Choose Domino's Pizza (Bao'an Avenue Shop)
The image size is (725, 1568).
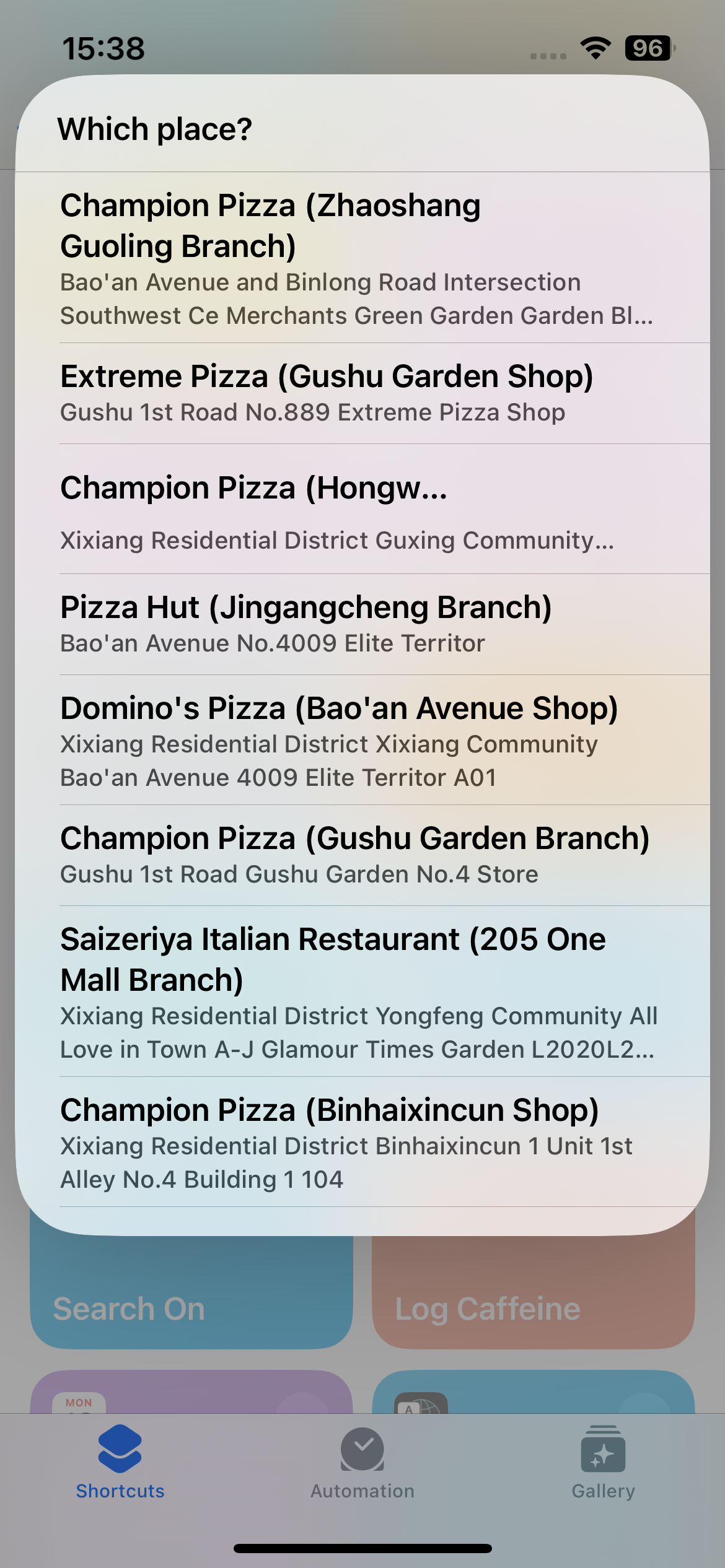pyautogui.click(x=362, y=741)
